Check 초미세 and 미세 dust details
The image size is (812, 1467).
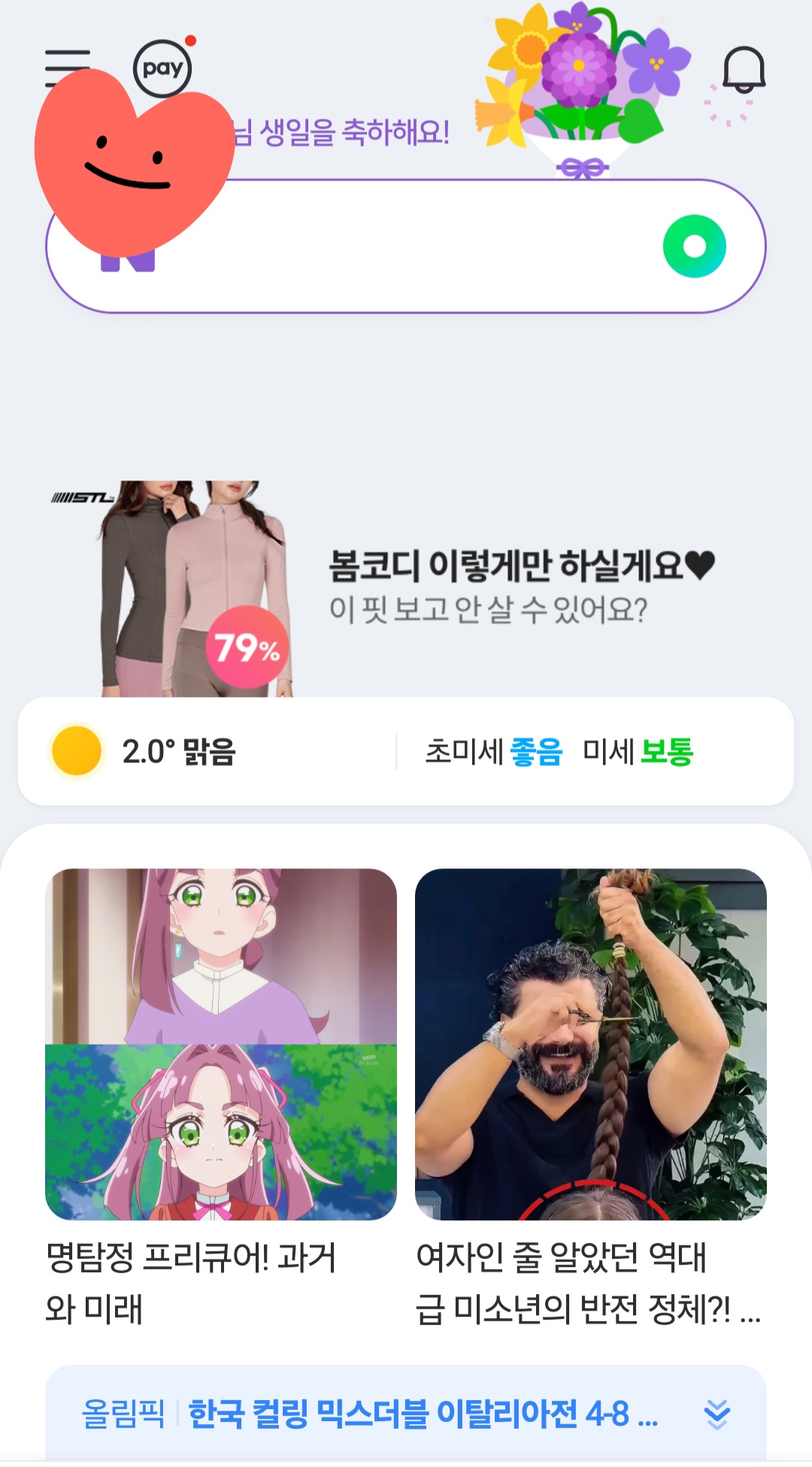click(559, 751)
